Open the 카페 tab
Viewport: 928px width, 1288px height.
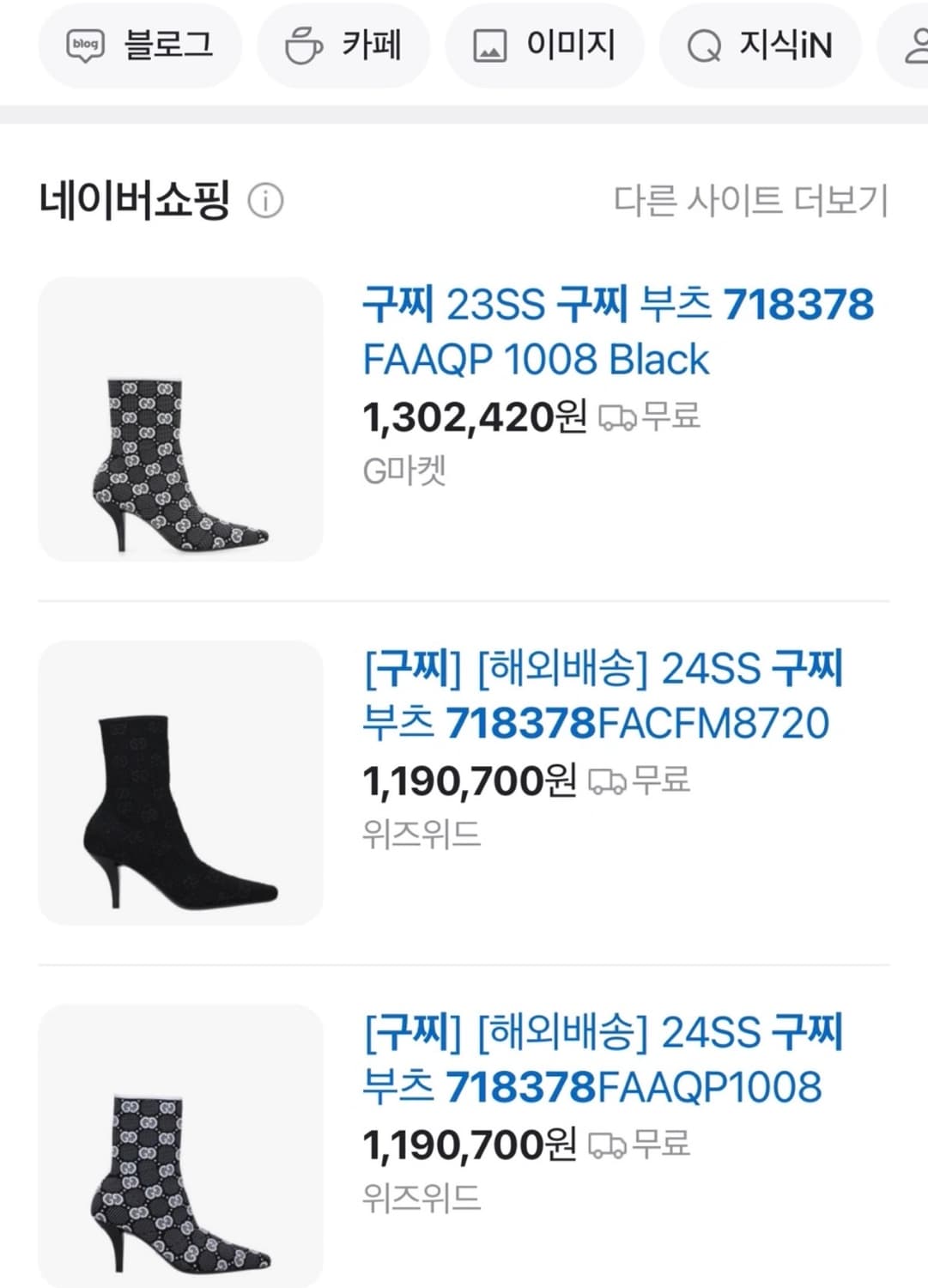(x=343, y=45)
